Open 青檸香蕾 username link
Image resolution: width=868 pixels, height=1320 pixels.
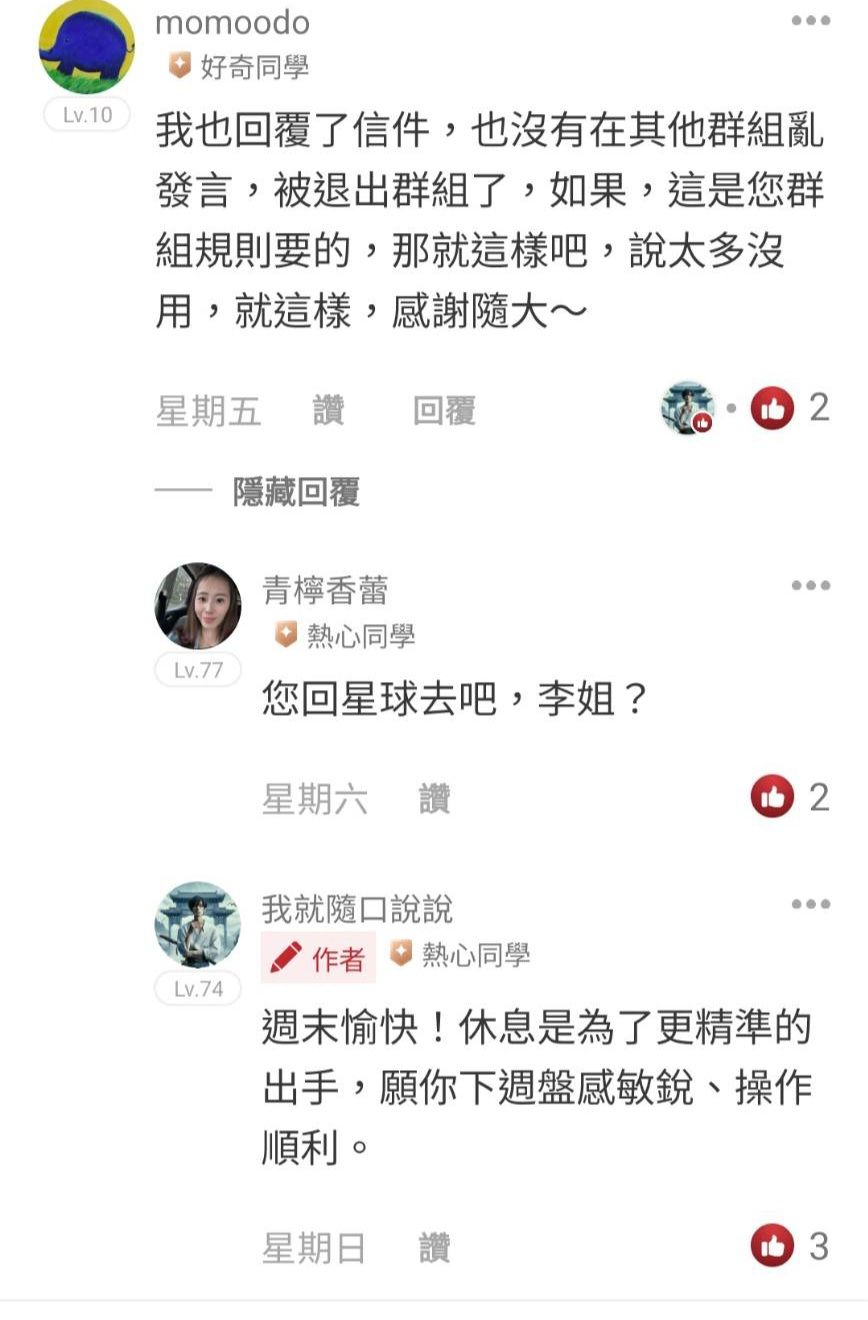click(324, 591)
